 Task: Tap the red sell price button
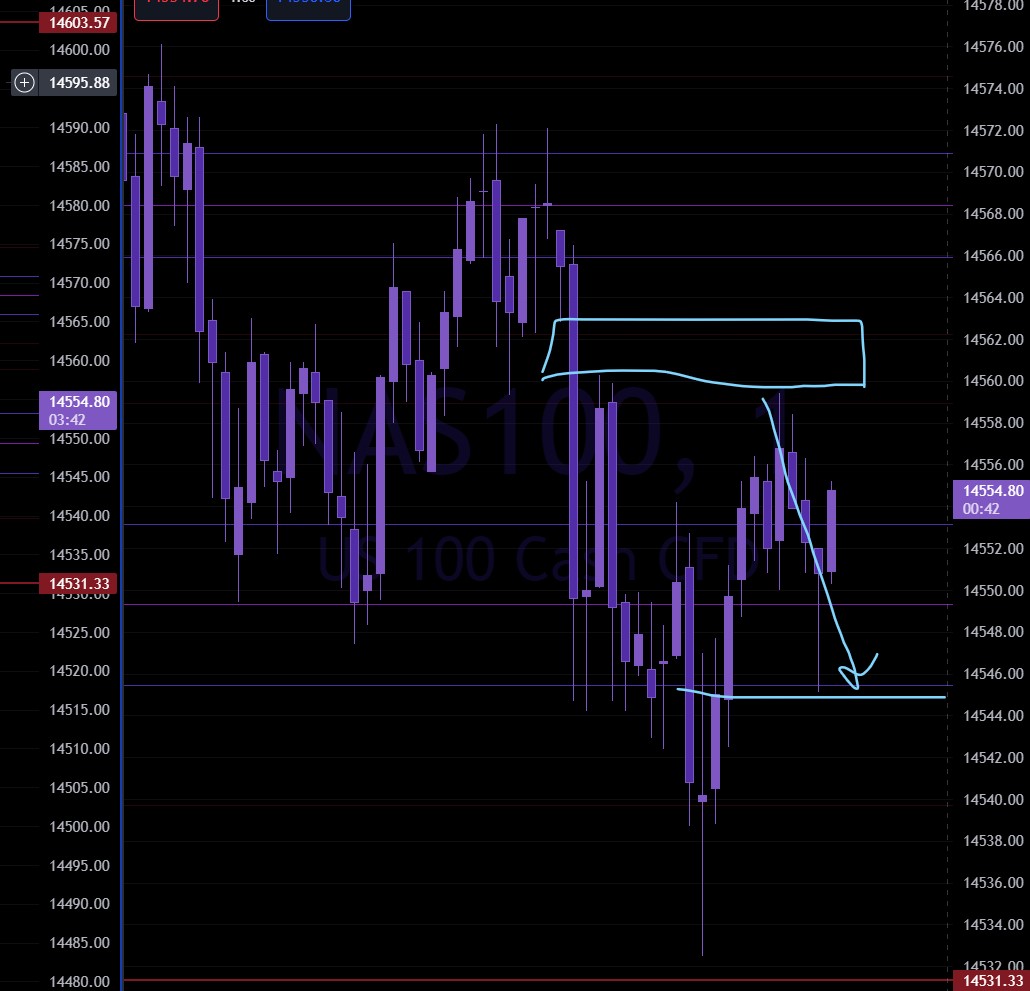click(x=175, y=8)
